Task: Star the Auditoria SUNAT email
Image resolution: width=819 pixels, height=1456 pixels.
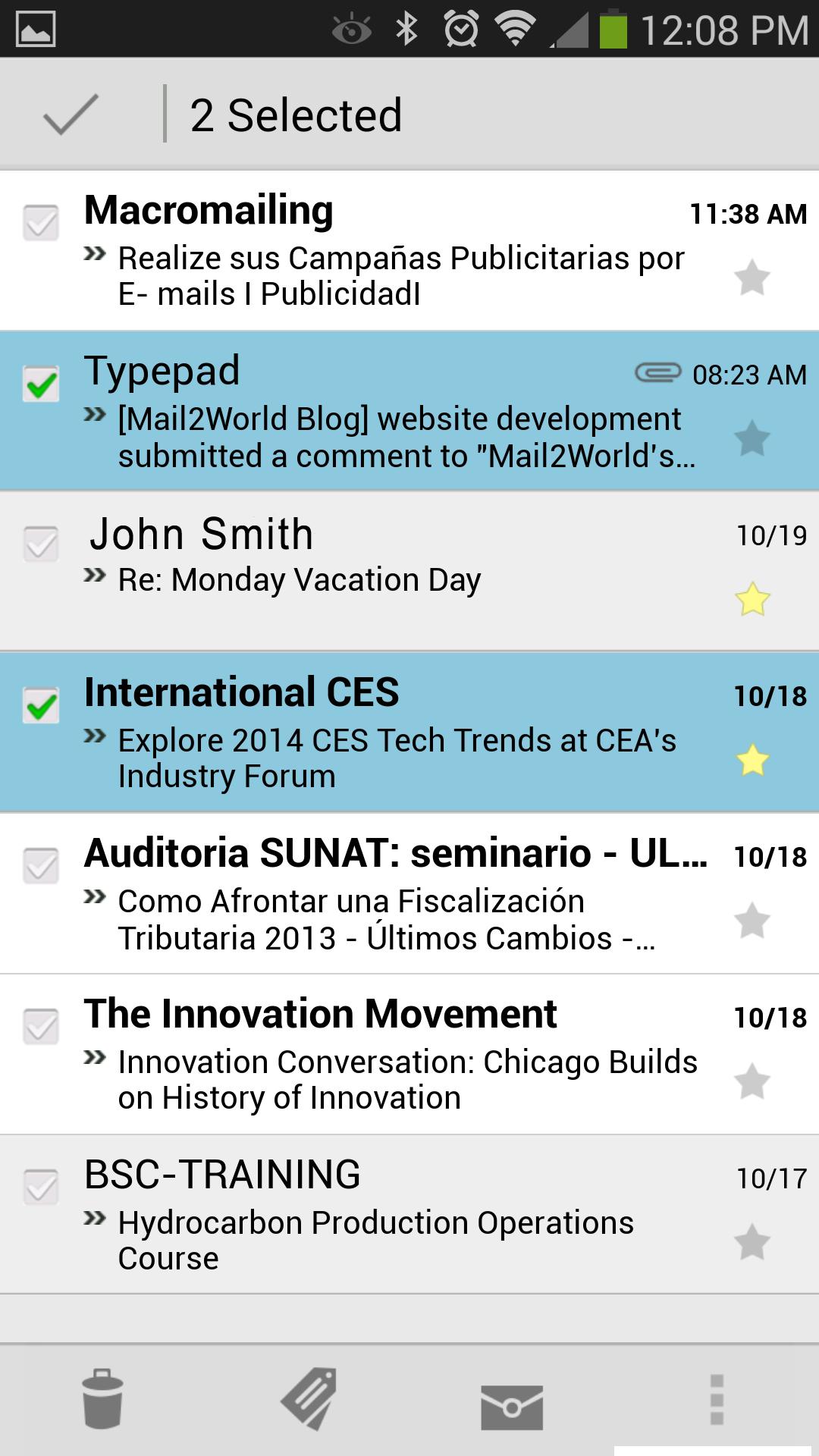Action: (752, 921)
